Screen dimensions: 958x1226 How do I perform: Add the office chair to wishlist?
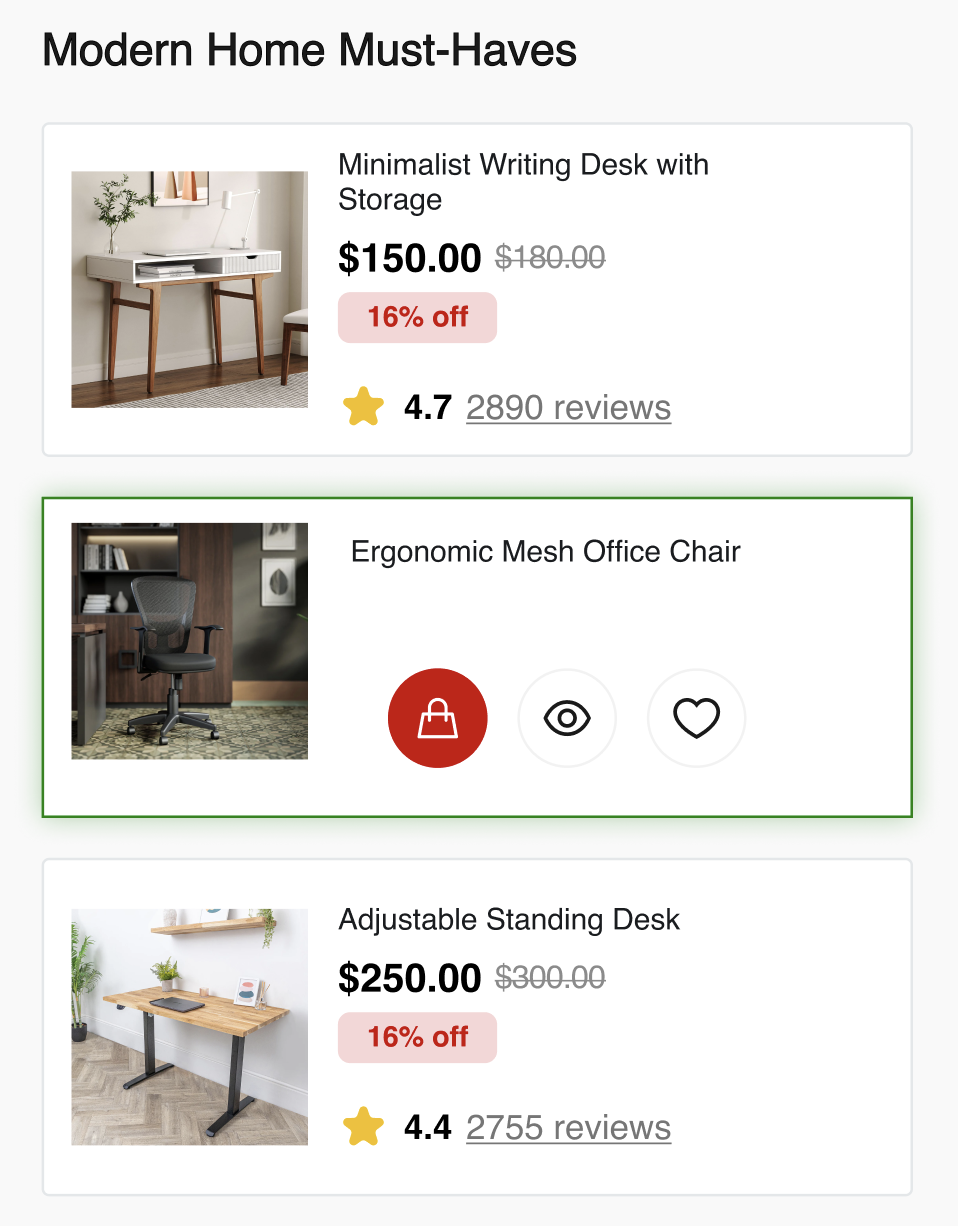697,718
